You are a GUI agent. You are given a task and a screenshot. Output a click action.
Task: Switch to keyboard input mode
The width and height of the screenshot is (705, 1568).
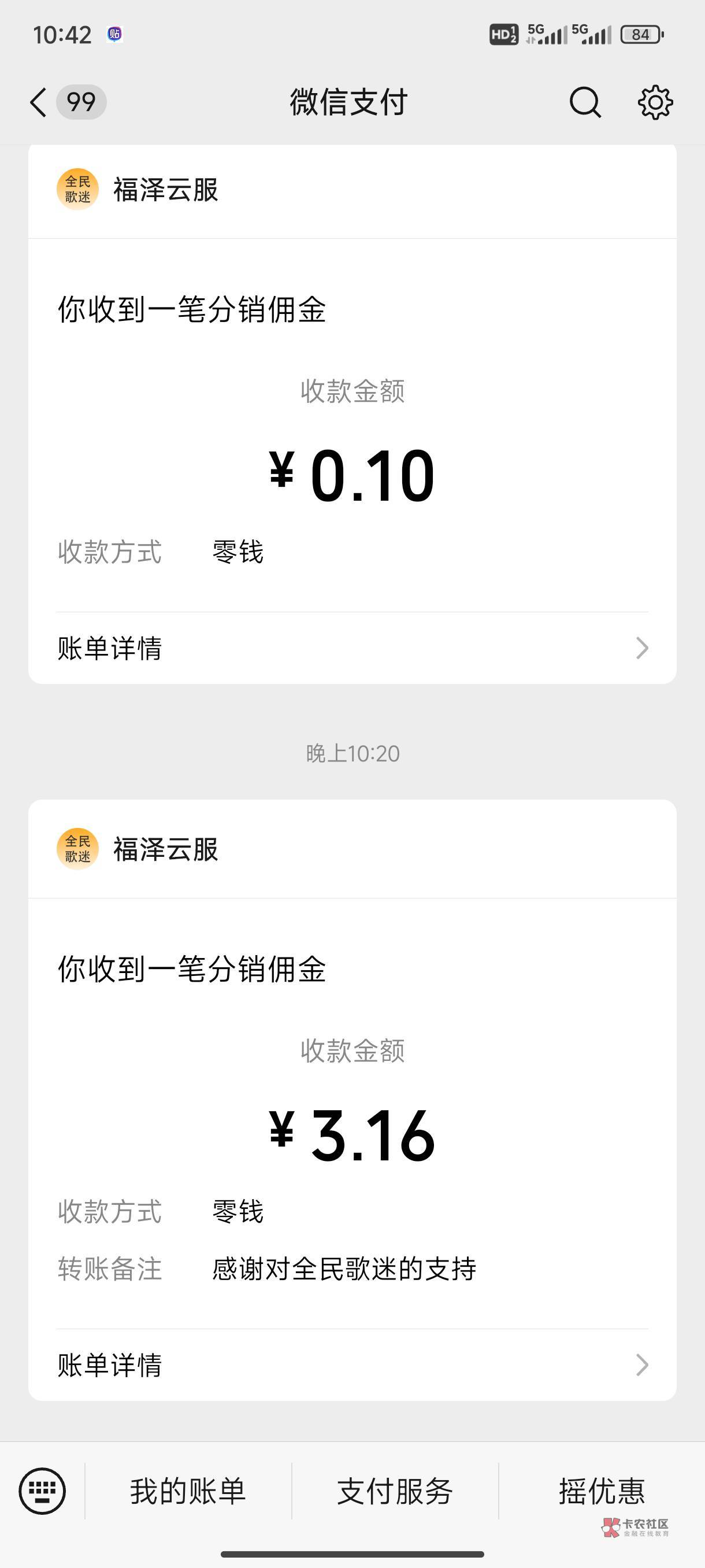[42, 1491]
